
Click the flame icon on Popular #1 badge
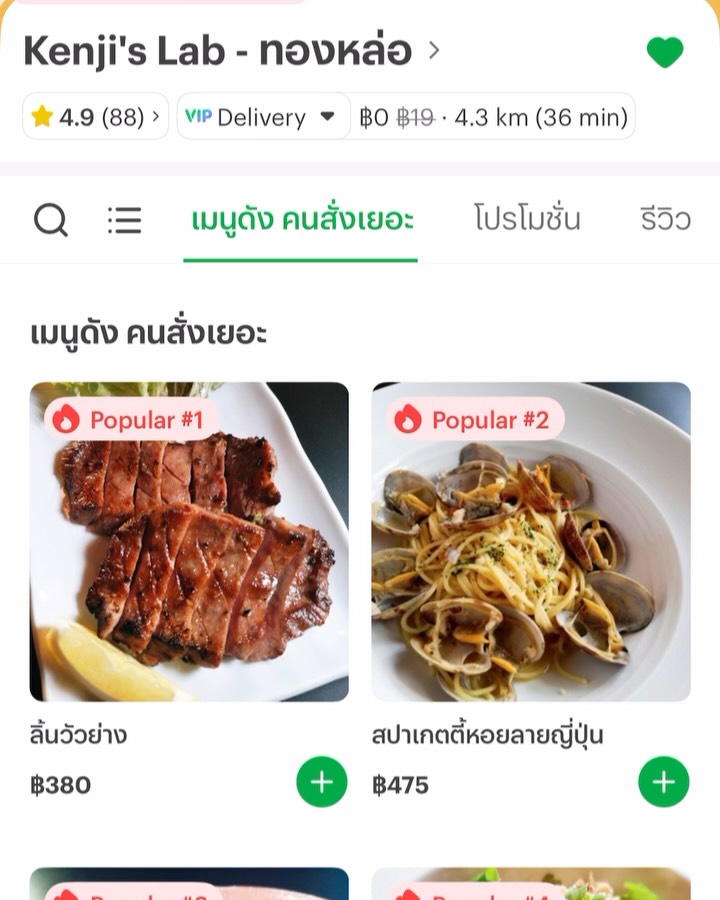(x=68, y=420)
